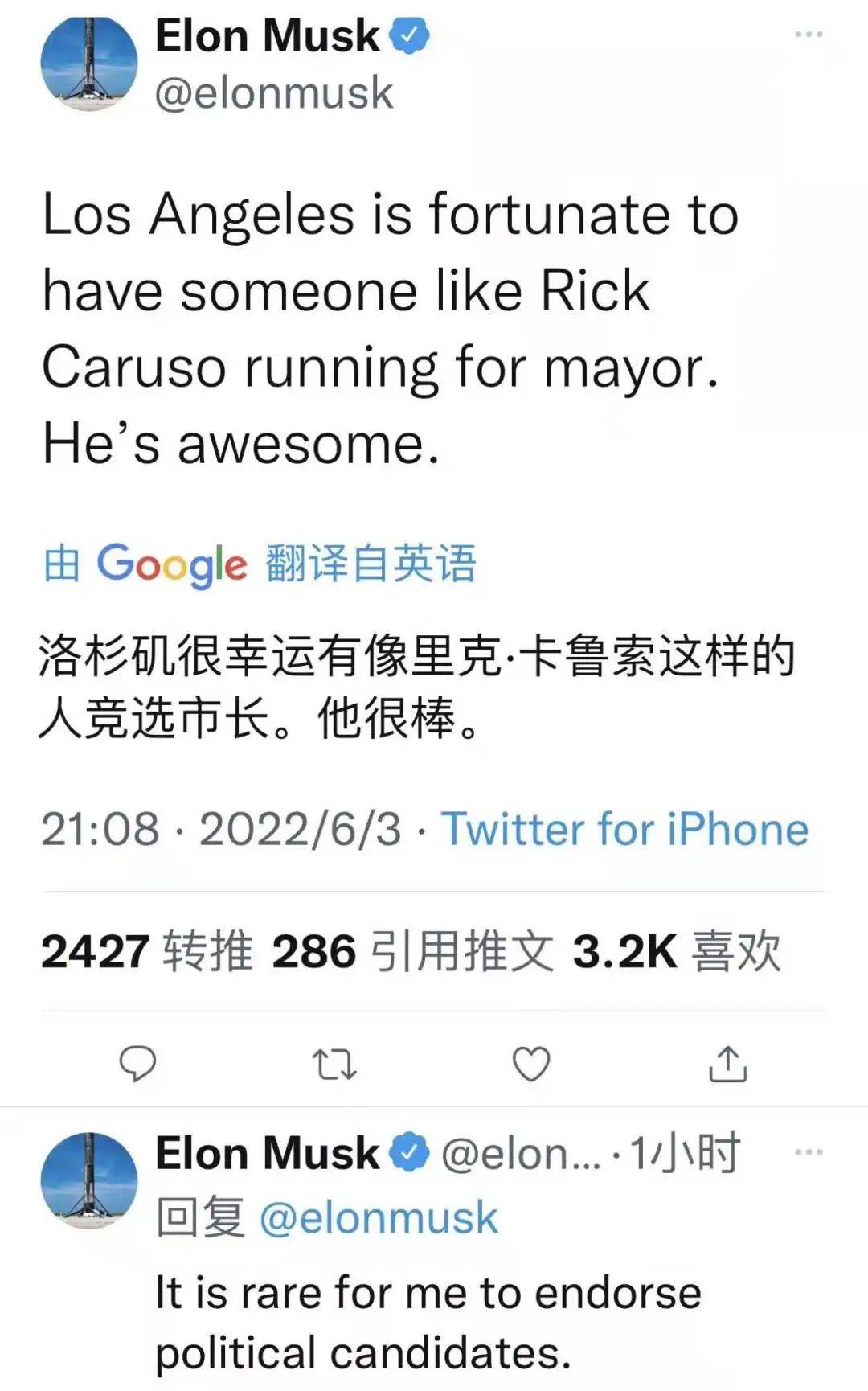Open the Twitter for iPhone source link
This screenshot has width=868, height=1391.
click(625, 829)
